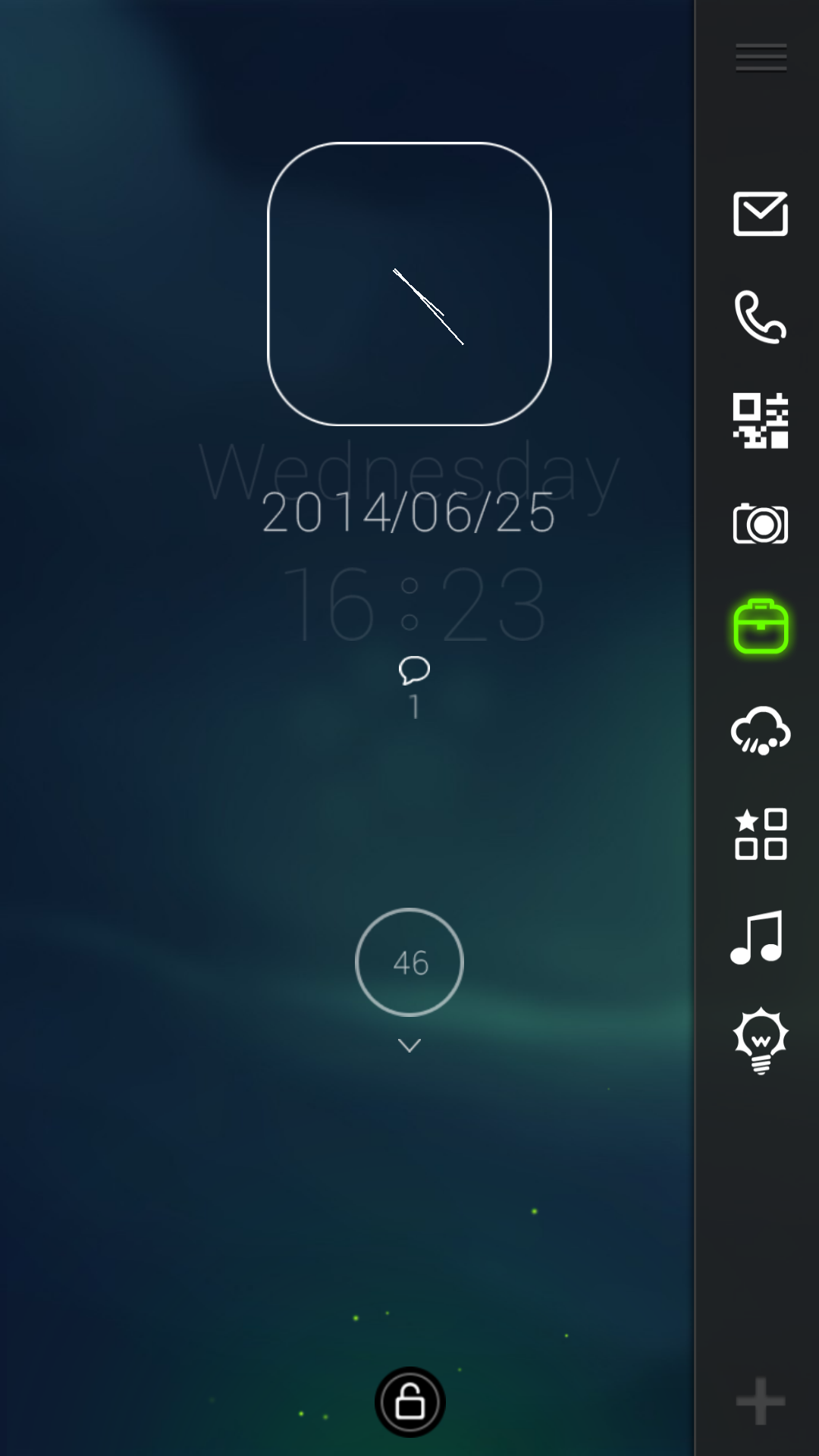Expand the down chevron below 46
The image size is (819, 1456).
pyautogui.click(x=409, y=1046)
